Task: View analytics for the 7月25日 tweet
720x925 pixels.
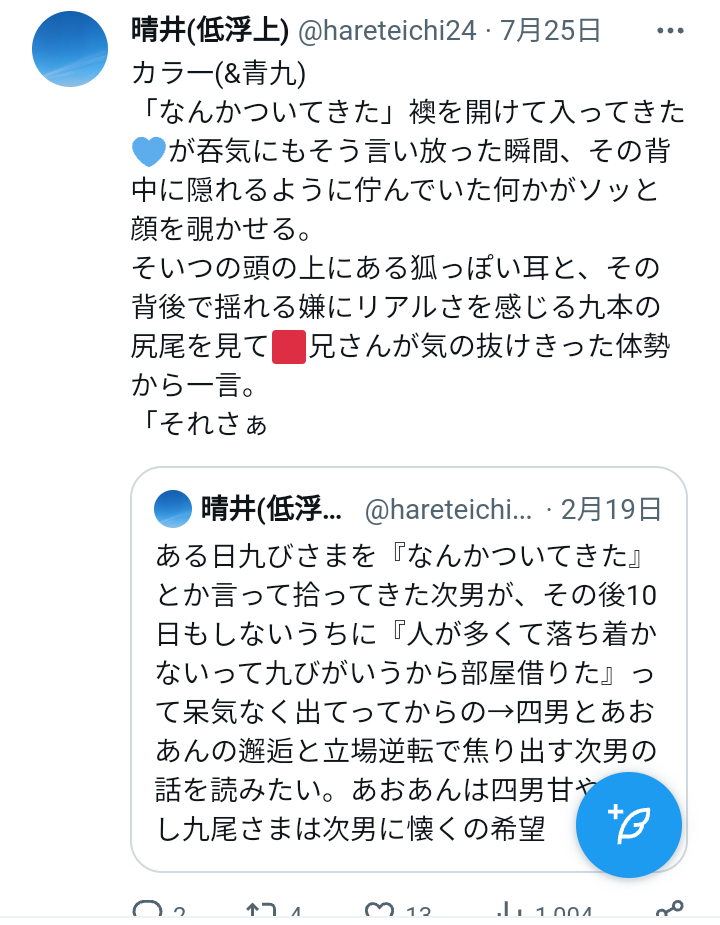Action: 512,911
